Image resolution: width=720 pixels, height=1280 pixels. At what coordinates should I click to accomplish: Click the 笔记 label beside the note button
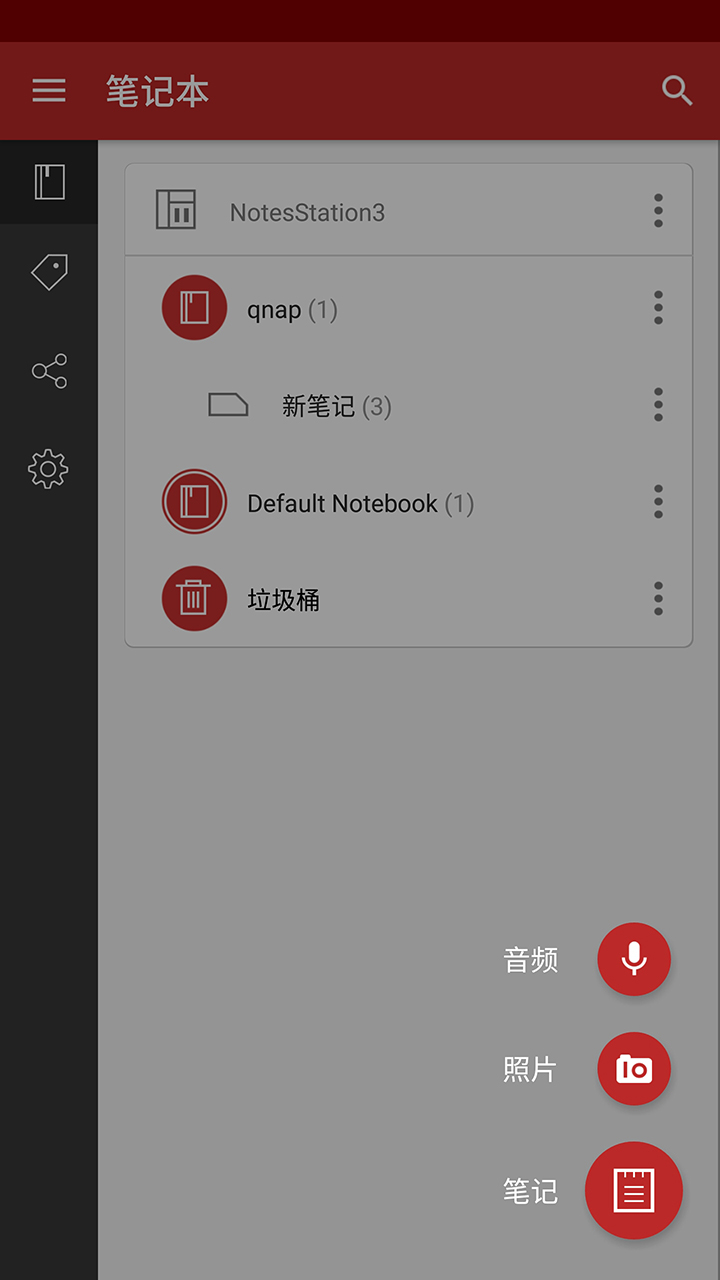click(529, 1190)
